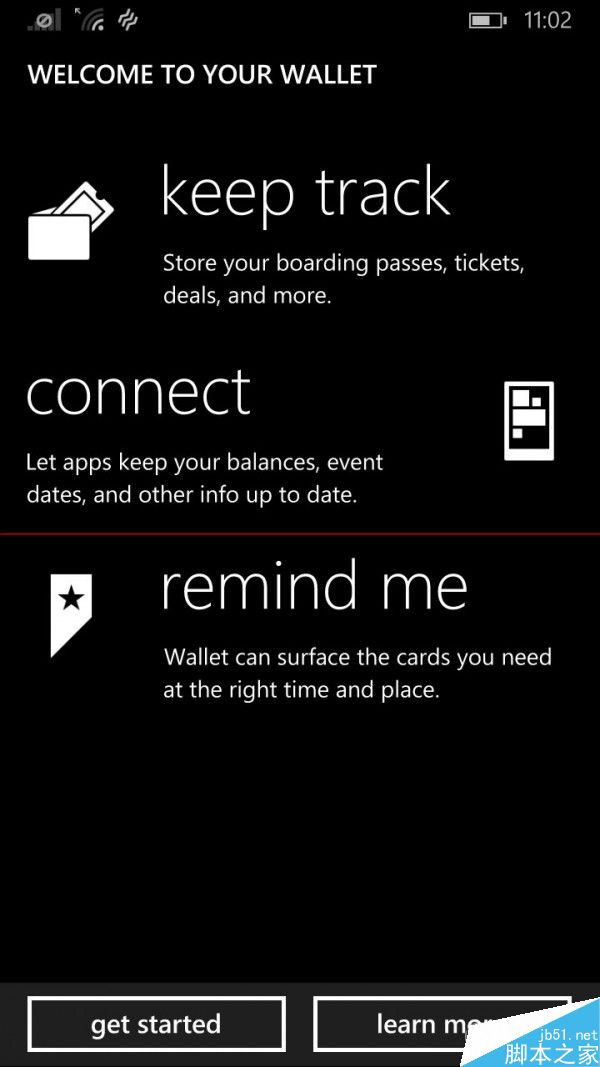Open the learn more button

[430, 1023]
